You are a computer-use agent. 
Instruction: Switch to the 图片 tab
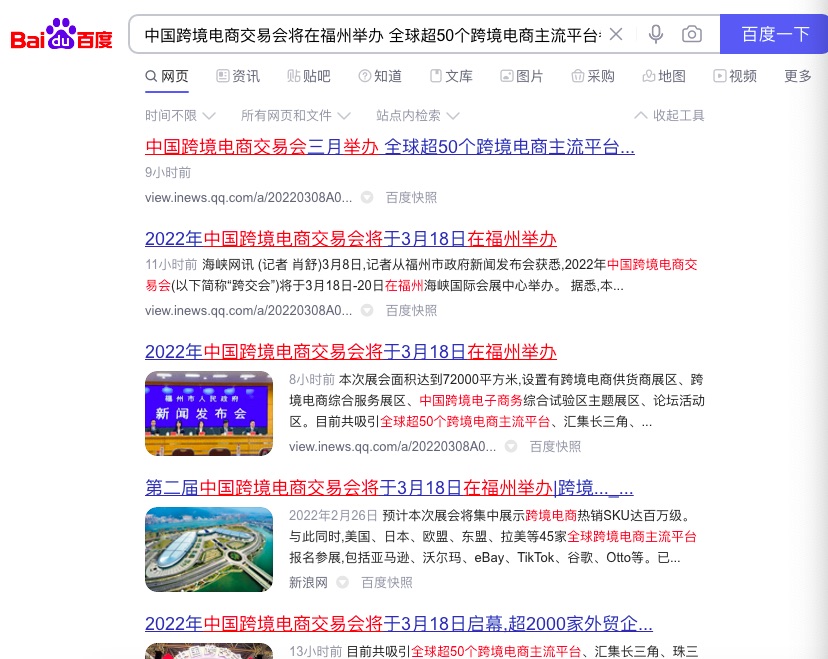522,76
